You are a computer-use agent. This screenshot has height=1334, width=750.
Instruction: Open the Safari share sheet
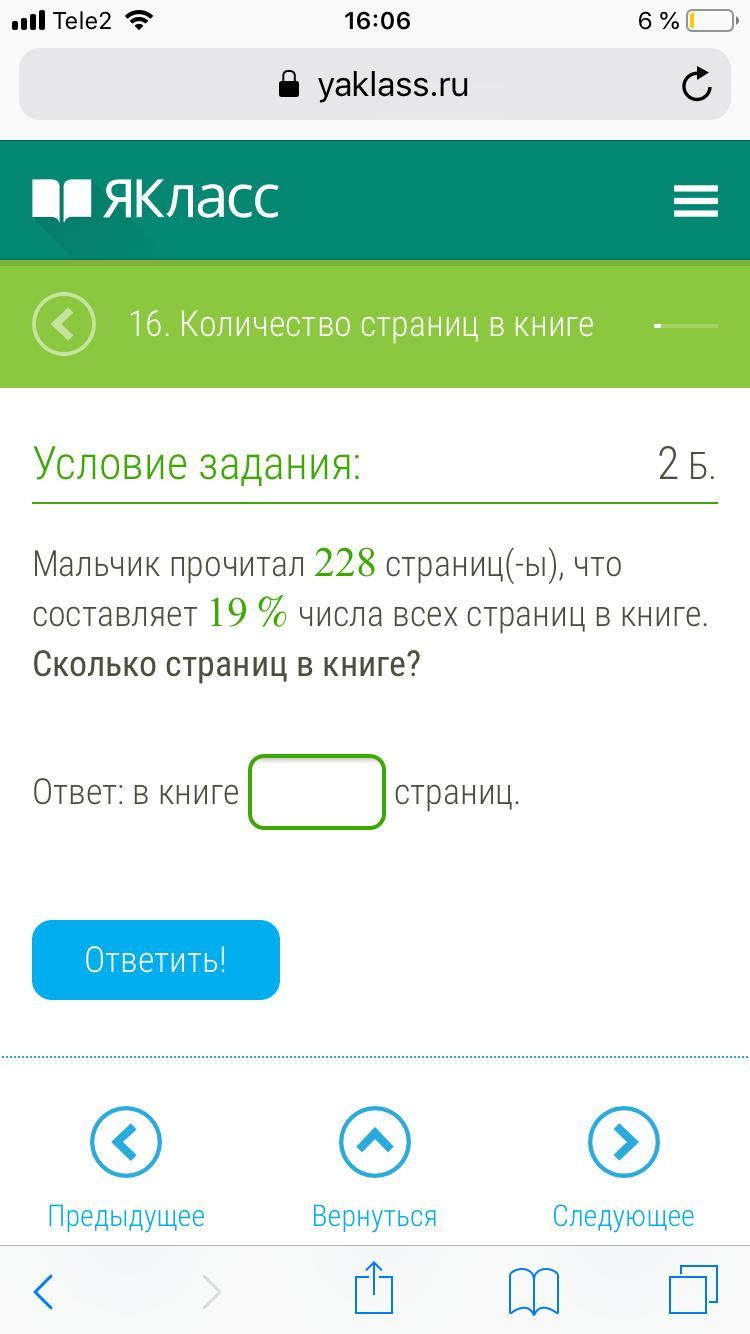pos(374,1290)
